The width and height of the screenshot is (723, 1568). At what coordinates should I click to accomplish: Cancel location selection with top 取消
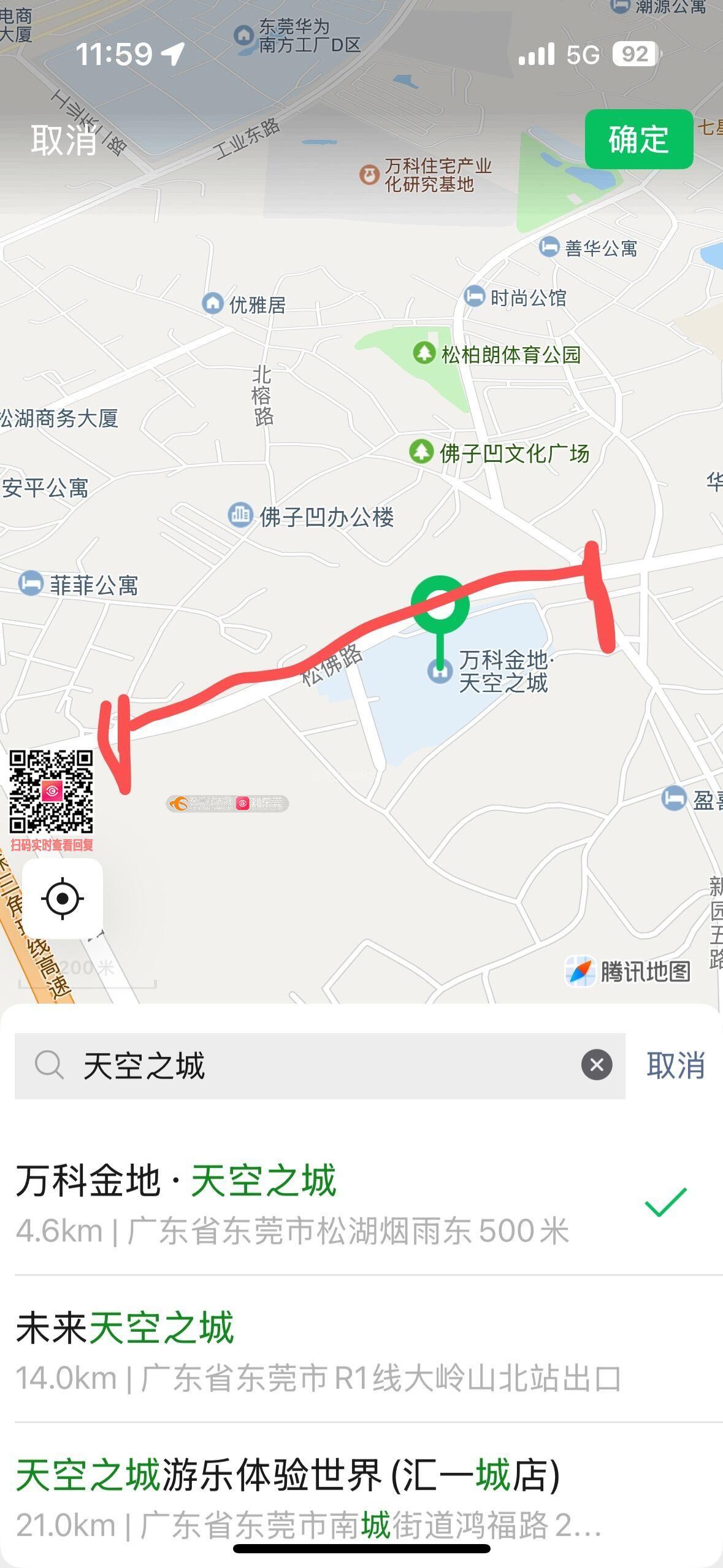64,140
